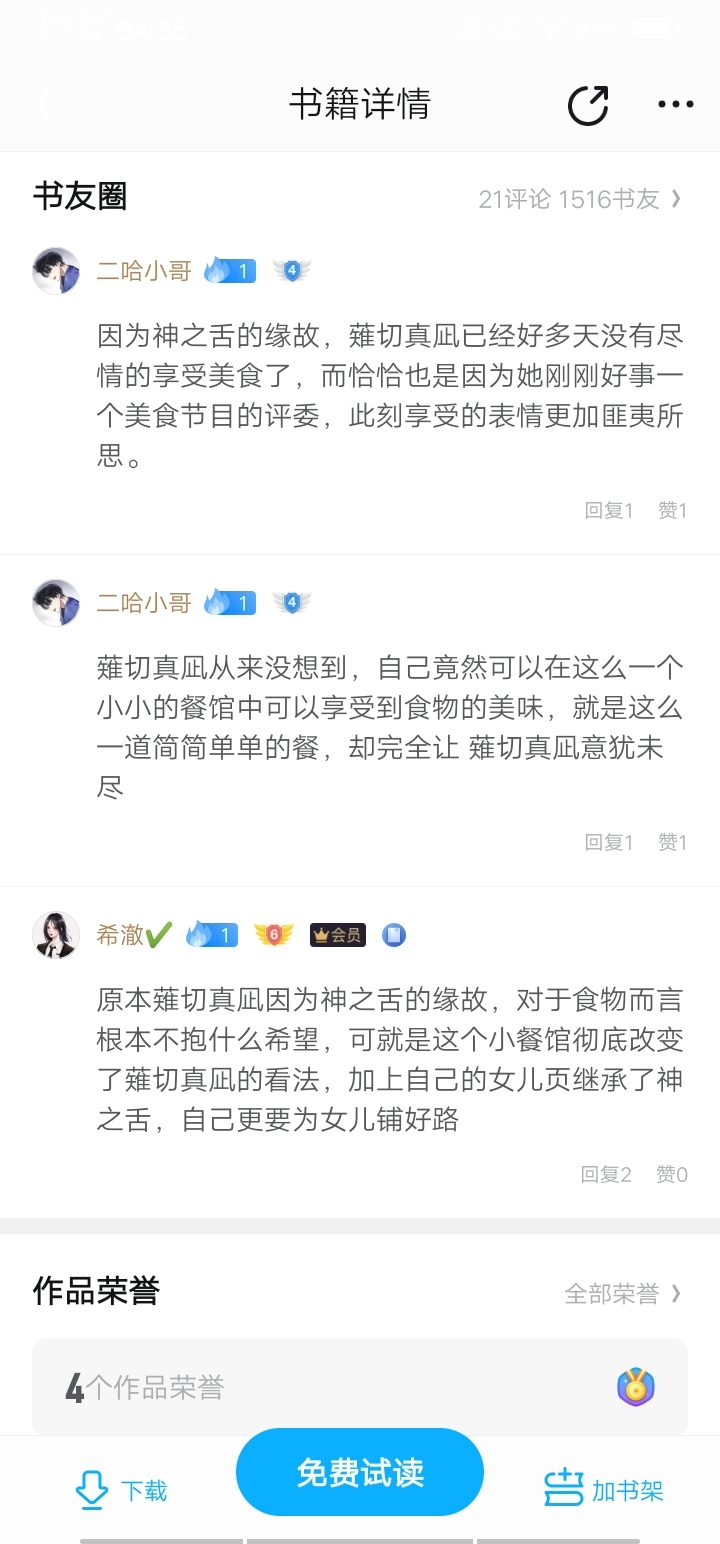Like 二哈小哥's comment about 小小的餐馆

[672, 842]
